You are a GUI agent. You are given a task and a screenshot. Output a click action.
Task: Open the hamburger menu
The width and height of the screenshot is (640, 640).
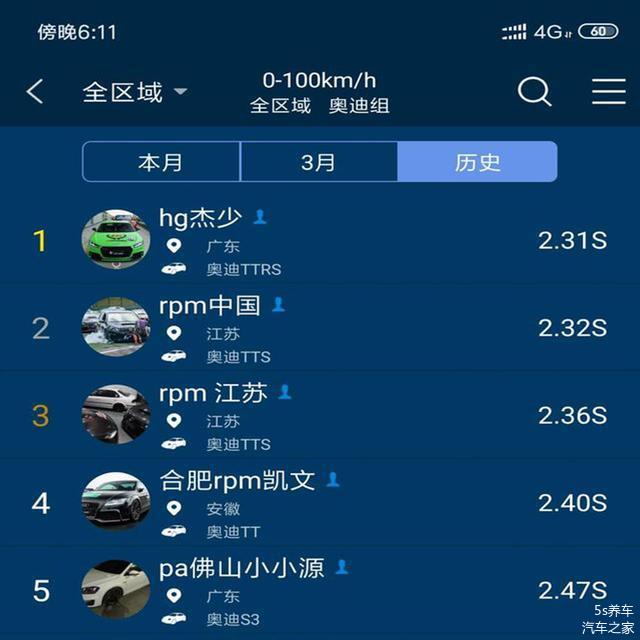click(608, 92)
